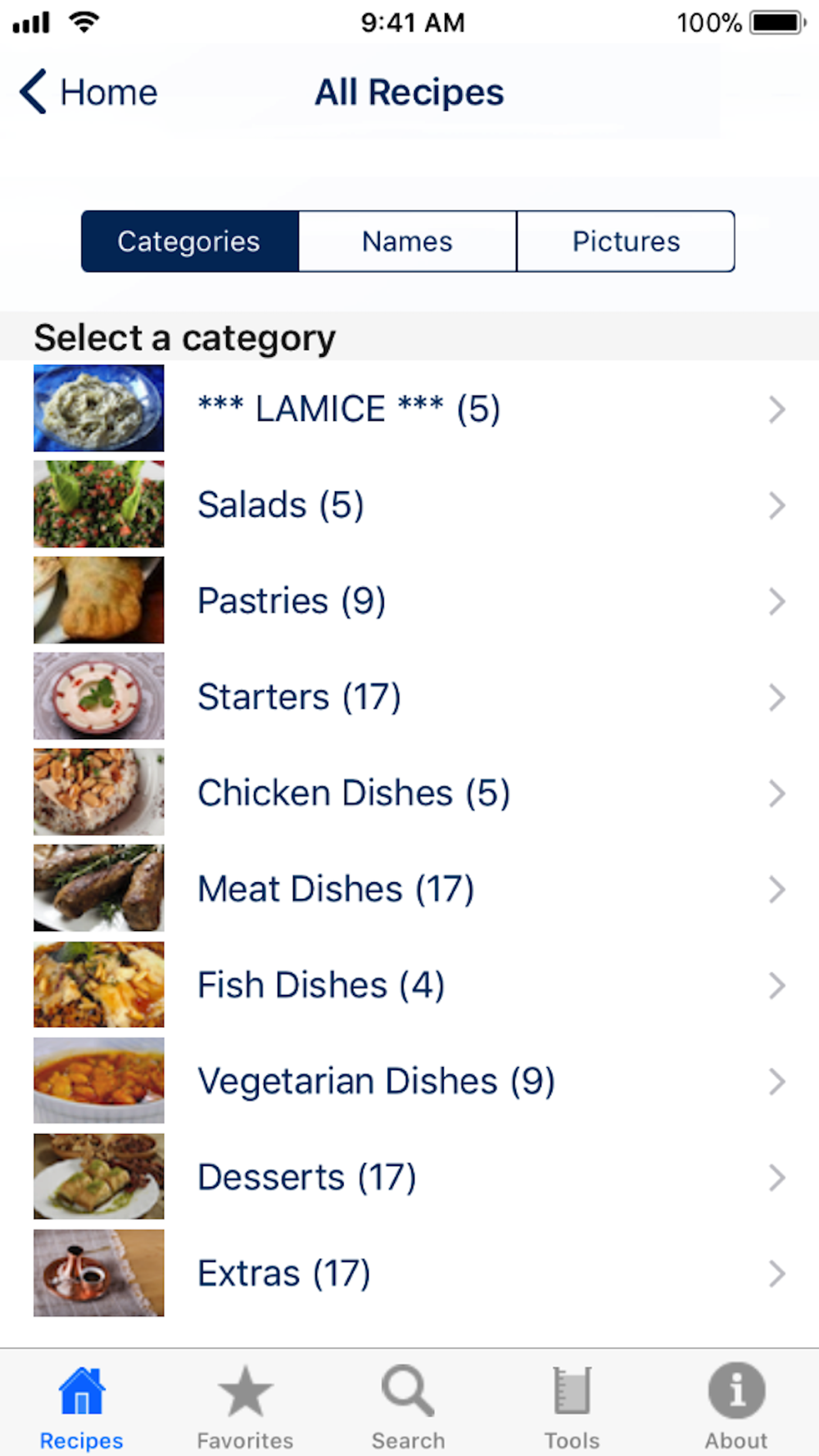Screen dimensions: 819x1456
Task: Open the Meat Dishes category
Action: click(x=409, y=889)
